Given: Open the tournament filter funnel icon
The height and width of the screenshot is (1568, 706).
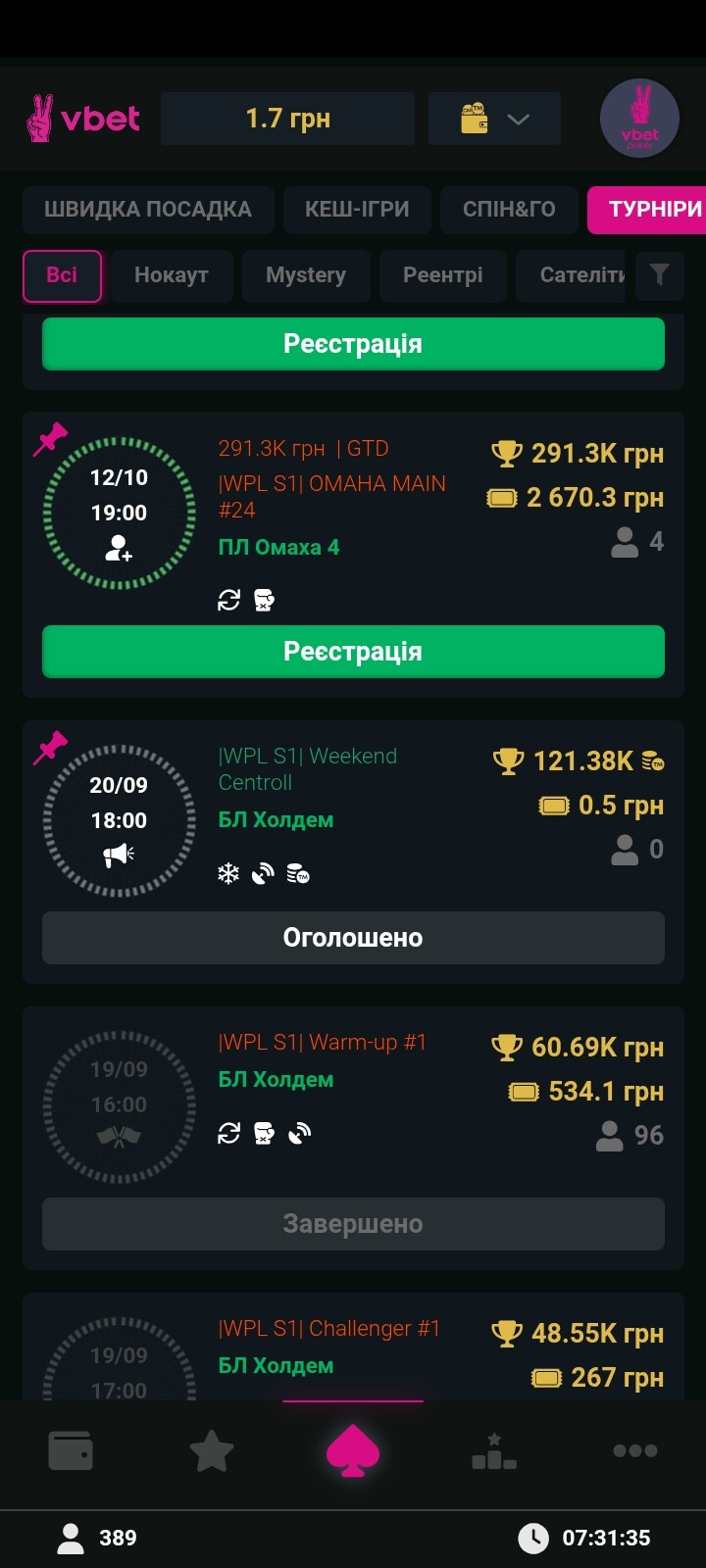Looking at the screenshot, I should (x=659, y=275).
